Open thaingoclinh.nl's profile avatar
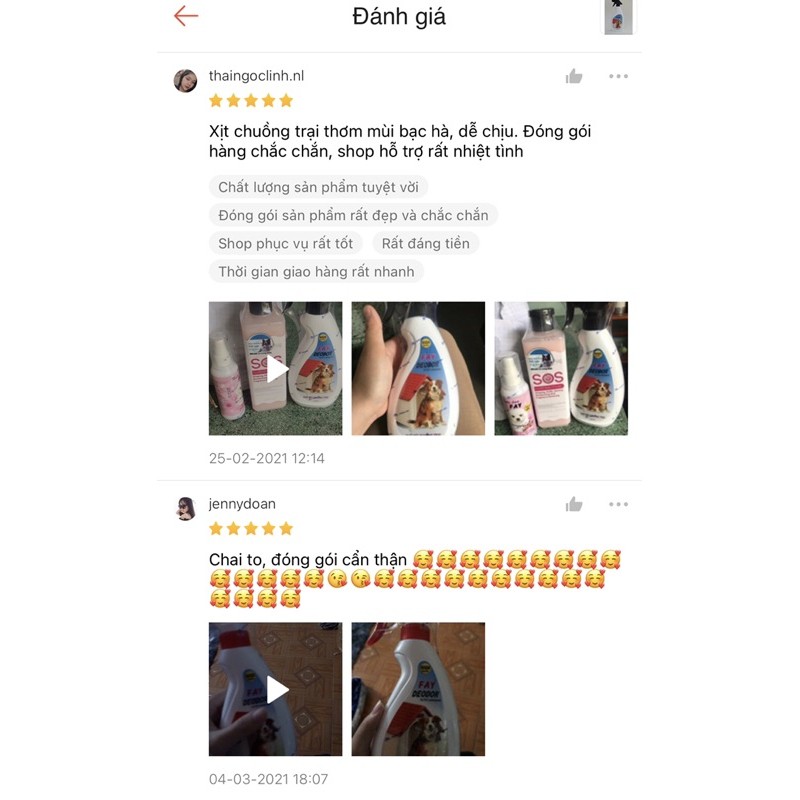Image resolution: width=800 pixels, height=800 pixels. [185, 81]
